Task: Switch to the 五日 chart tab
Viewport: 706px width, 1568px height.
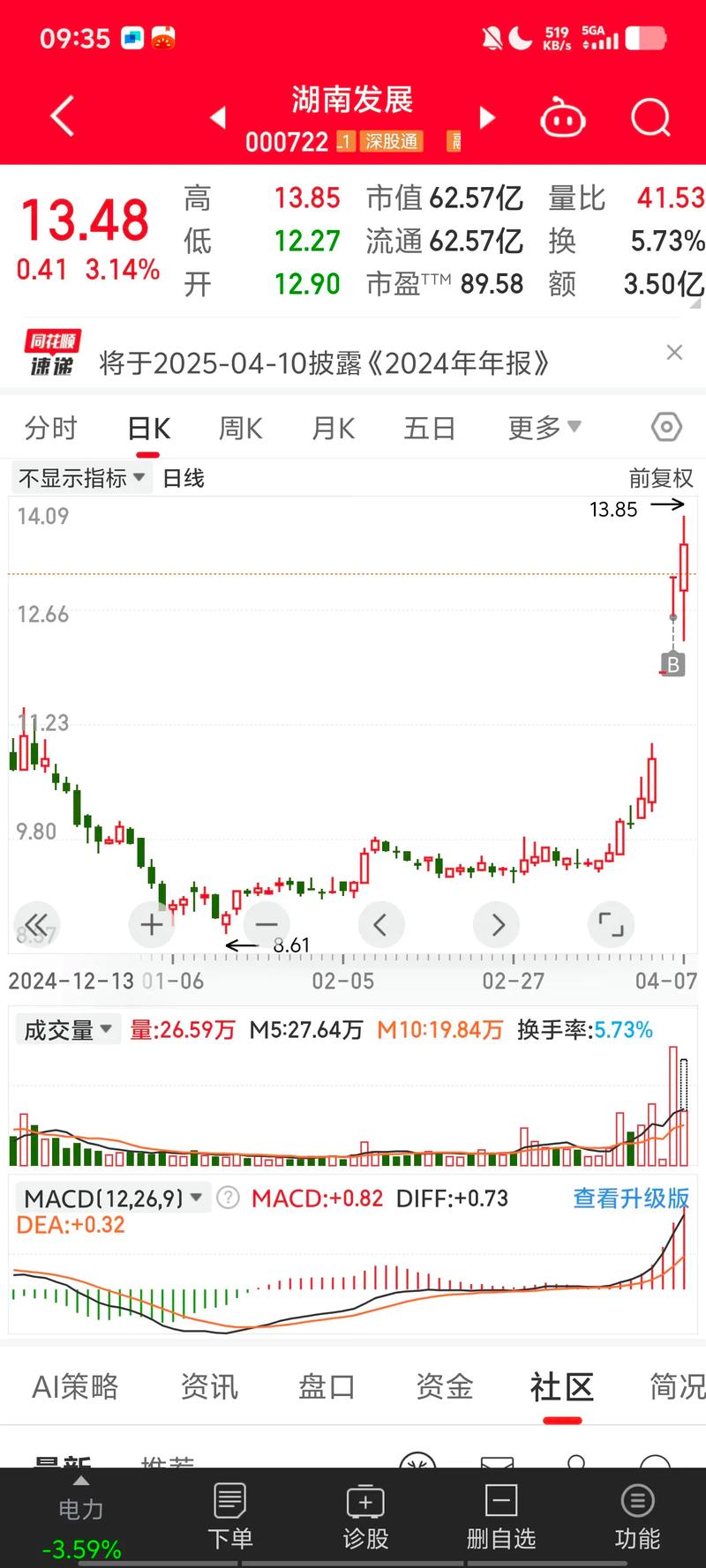Action: tap(430, 429)
